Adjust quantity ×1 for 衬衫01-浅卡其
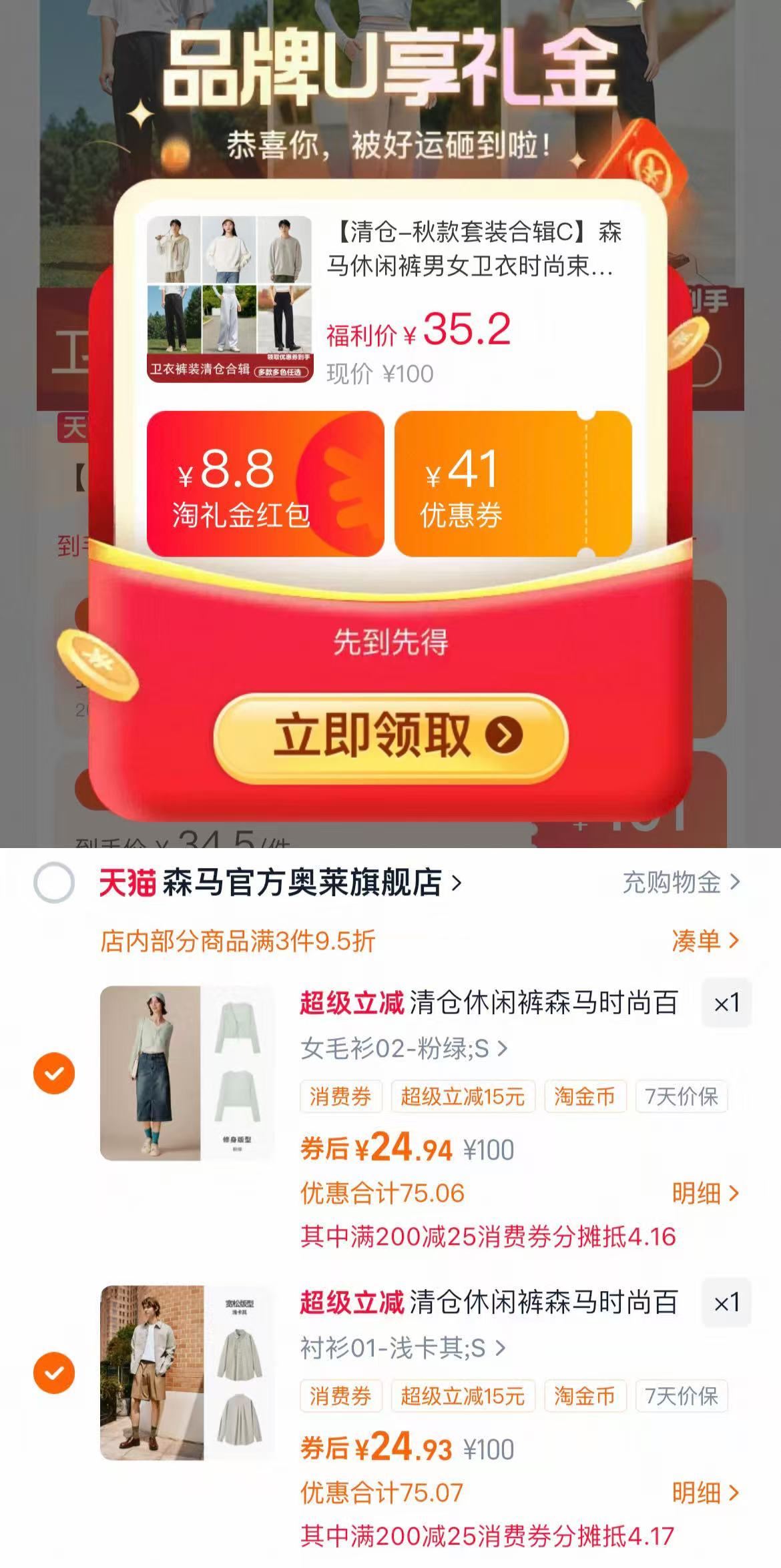The height and width of the screenshot is (1568, 781). pyautogui.click(x=726, y=1302)
